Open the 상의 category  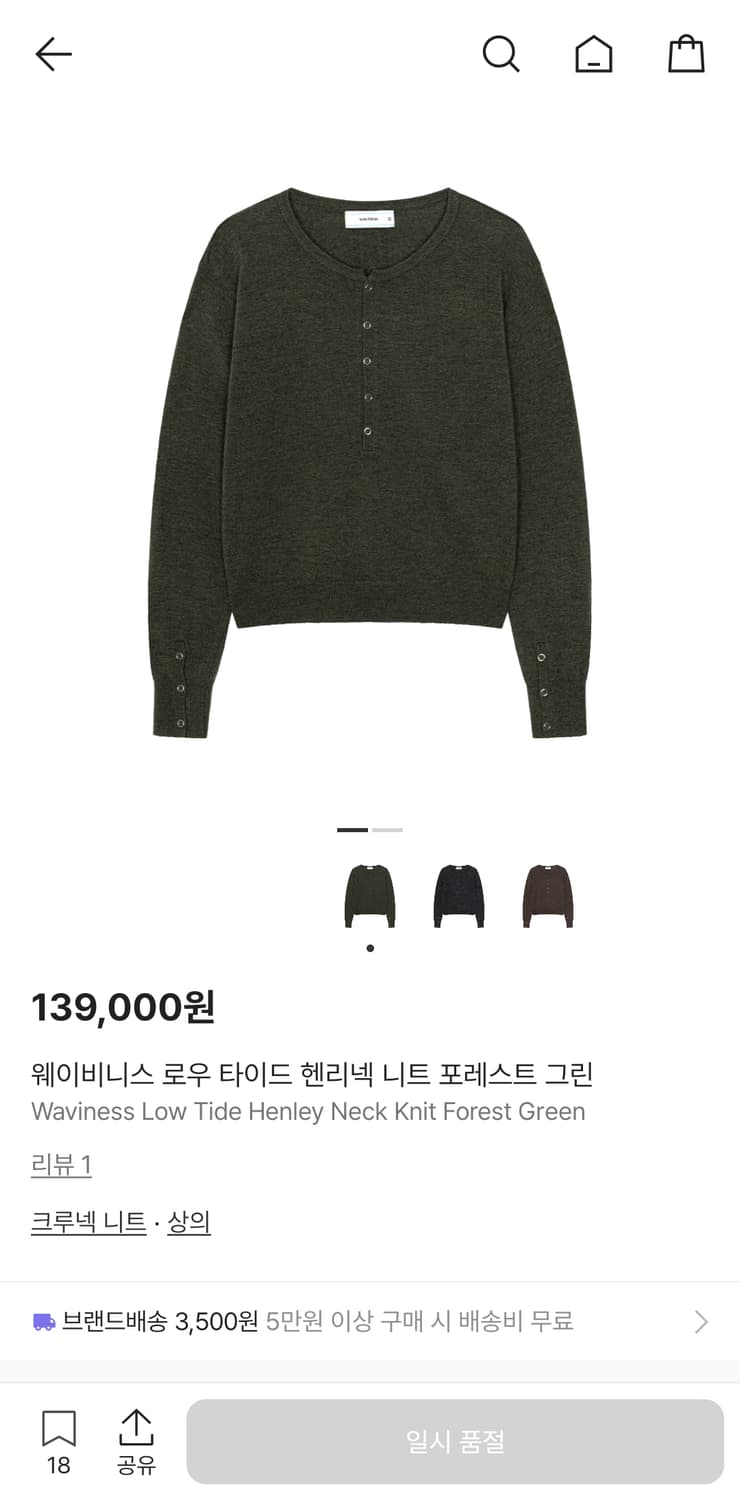pyautogui.click(x=189, y=1221)
